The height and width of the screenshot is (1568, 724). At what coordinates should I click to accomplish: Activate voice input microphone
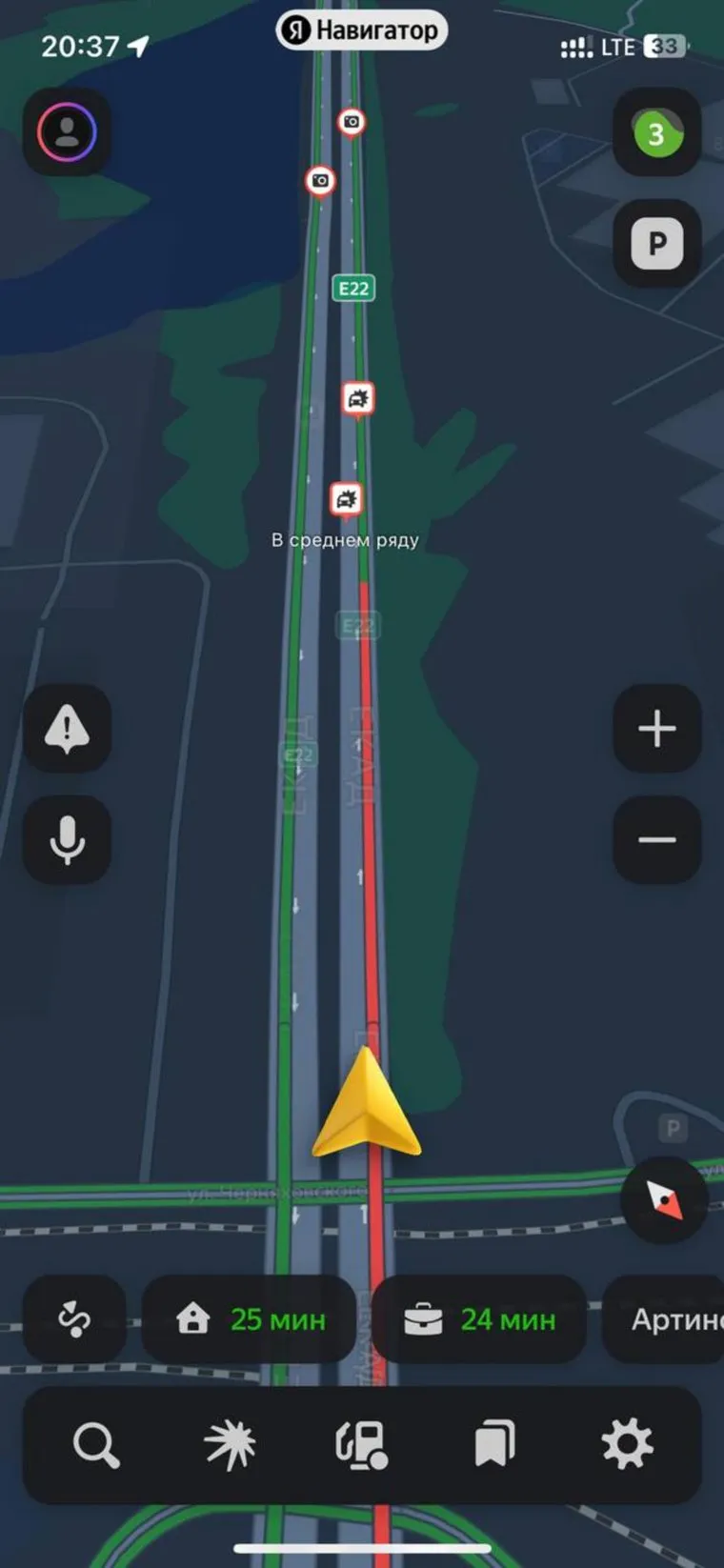click(67, 840)
